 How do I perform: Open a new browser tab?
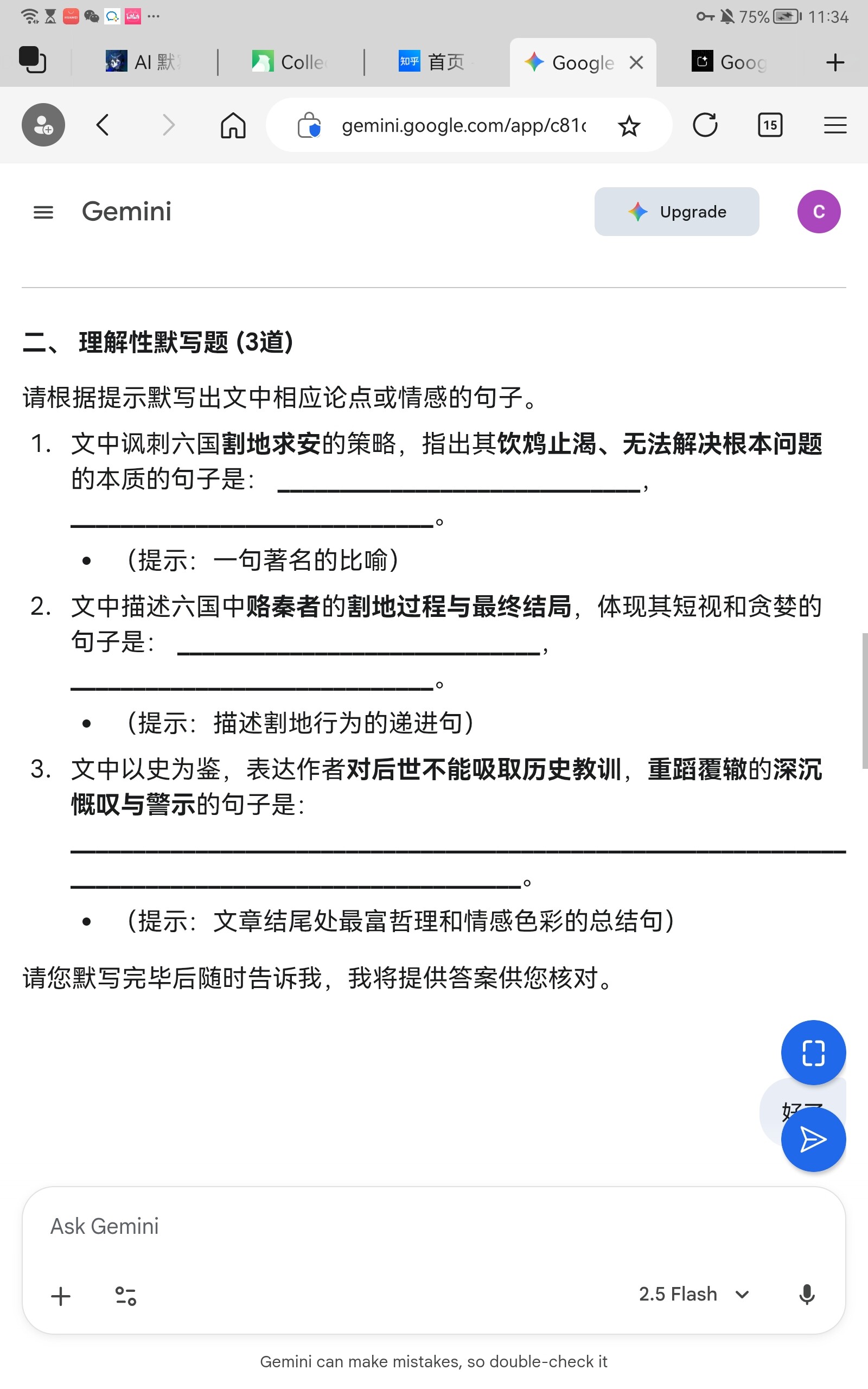[x=835, y=62]
